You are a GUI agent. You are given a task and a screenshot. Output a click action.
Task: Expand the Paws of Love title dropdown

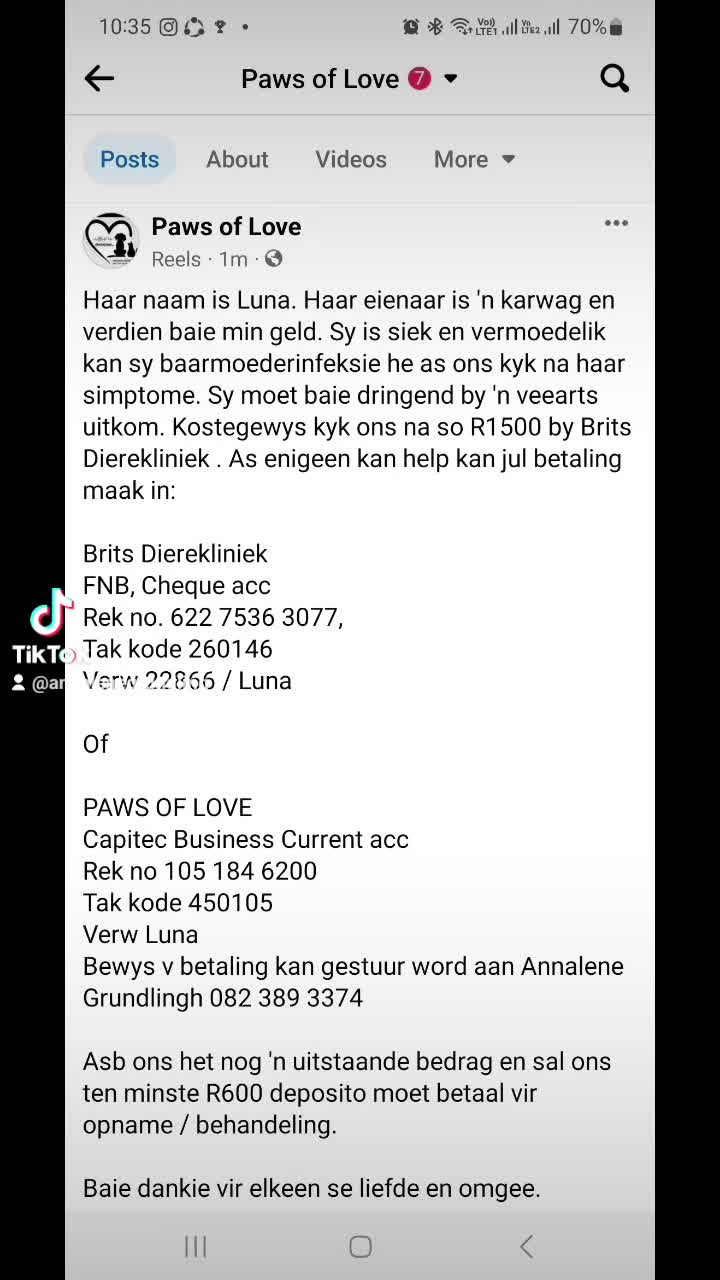click(x=451, y=79)
